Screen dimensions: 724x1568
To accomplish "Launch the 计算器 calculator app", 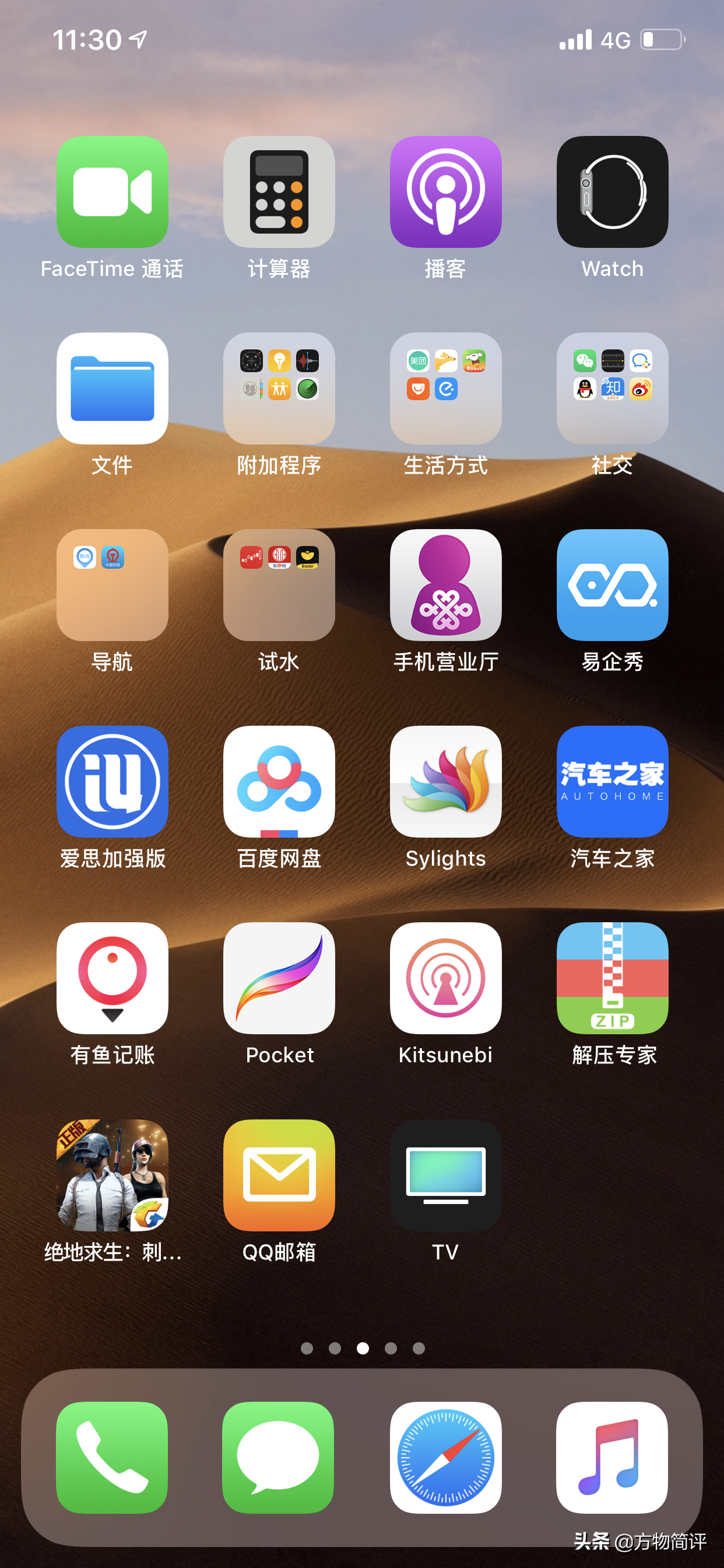I will (279, 192).
